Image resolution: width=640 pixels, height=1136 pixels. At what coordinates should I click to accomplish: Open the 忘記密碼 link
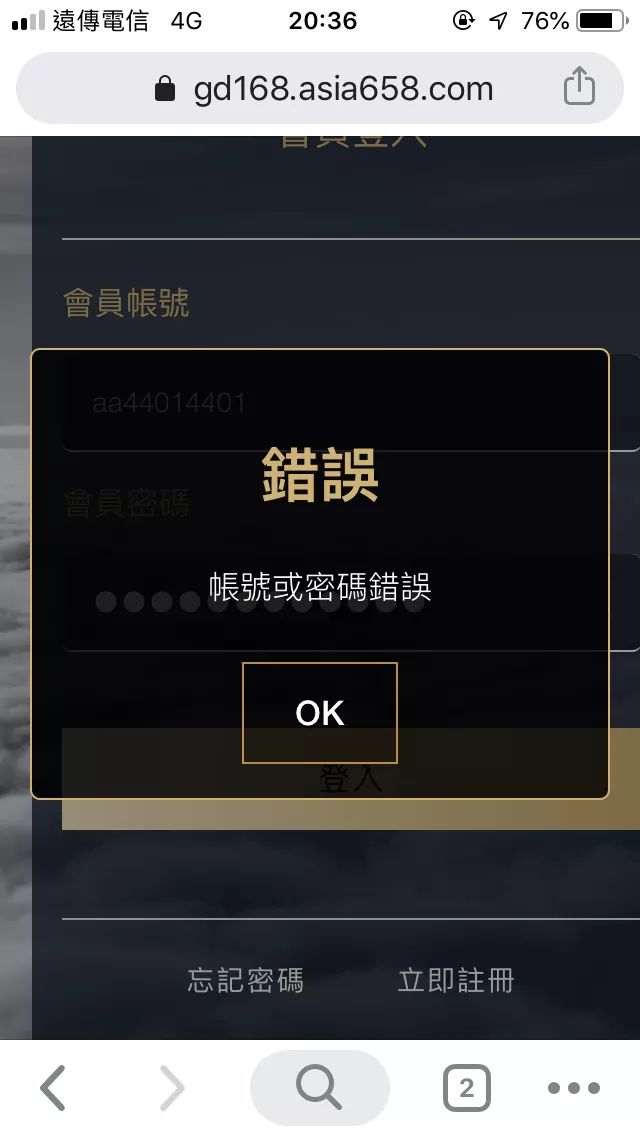coord(245,980)
